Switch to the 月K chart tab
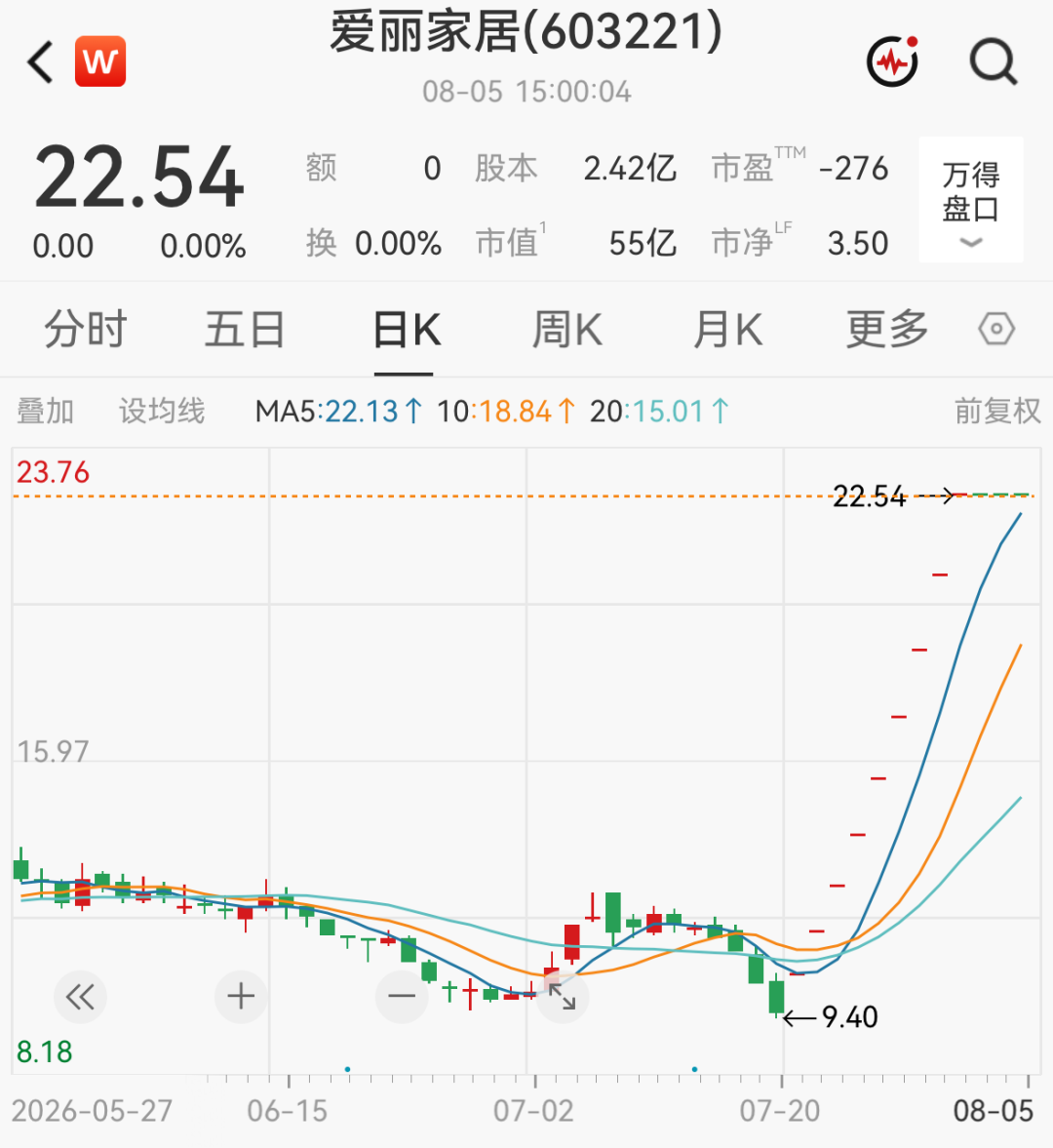This screenshot has width=1053, height=1148. pyautogui.click(x=727, y=330)
